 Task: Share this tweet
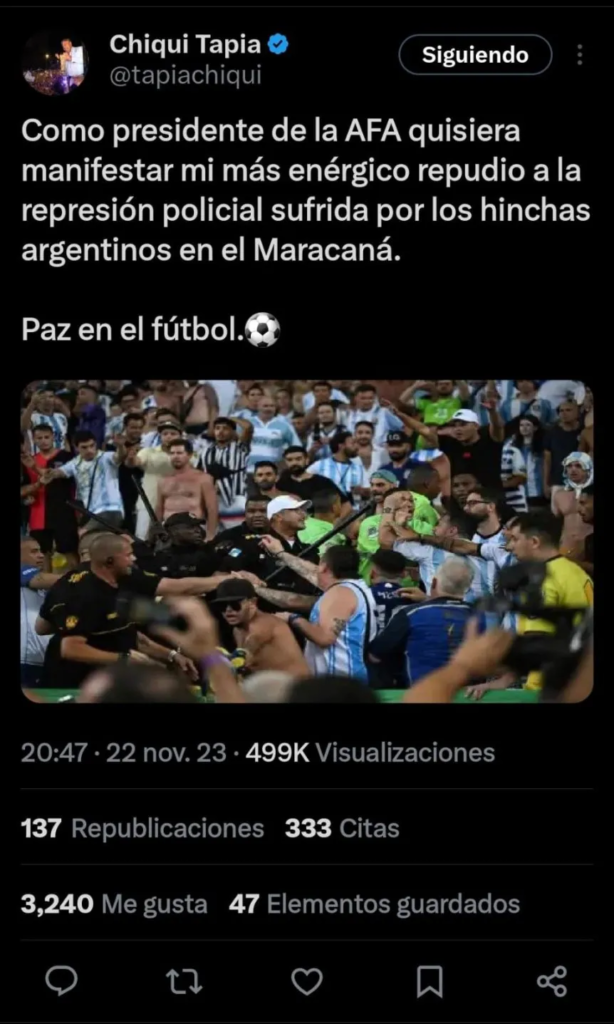click(x=552, y=981)
